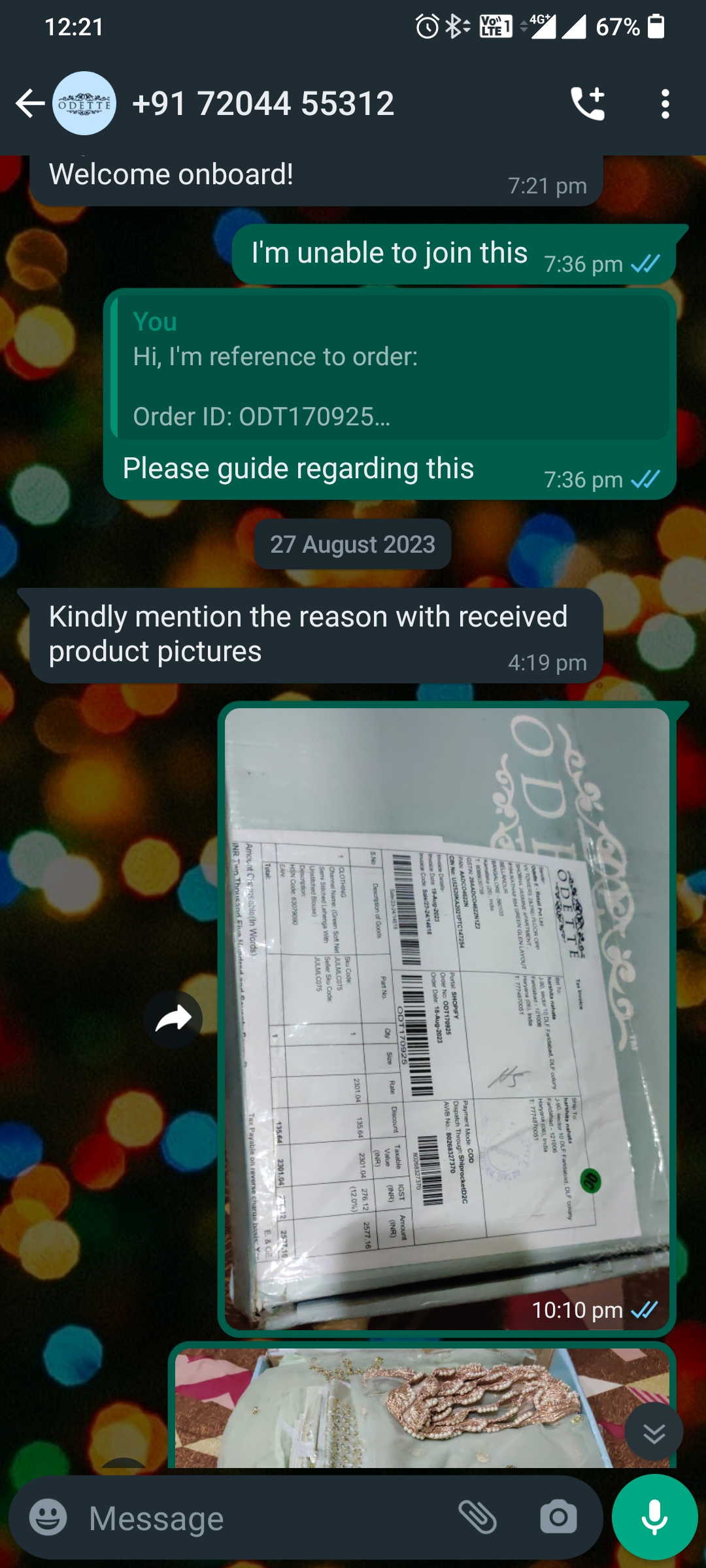Record a voice message
706x1568 pixels.
coord(654,1517)
